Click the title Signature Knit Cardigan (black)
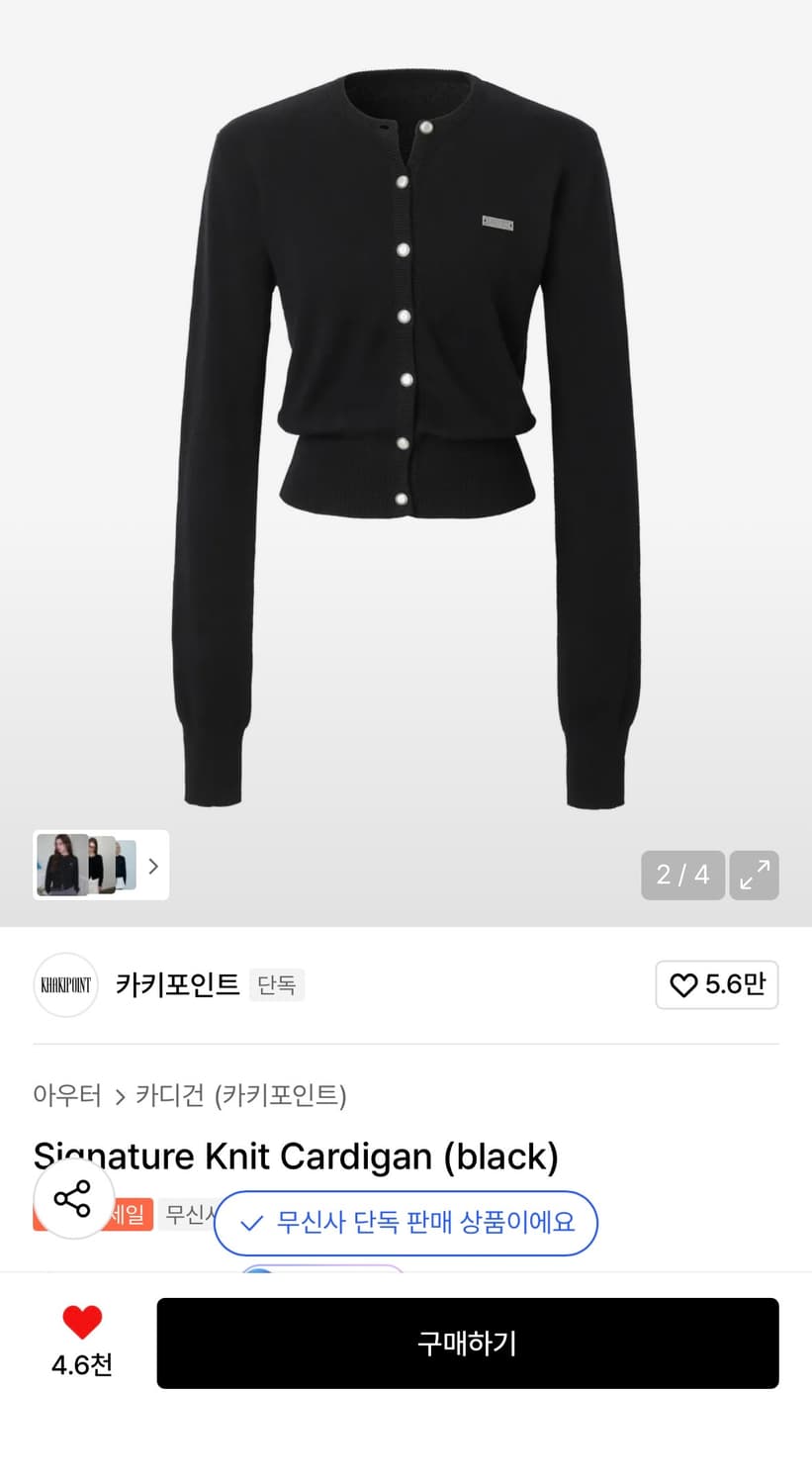 [x=296, y=1156]
